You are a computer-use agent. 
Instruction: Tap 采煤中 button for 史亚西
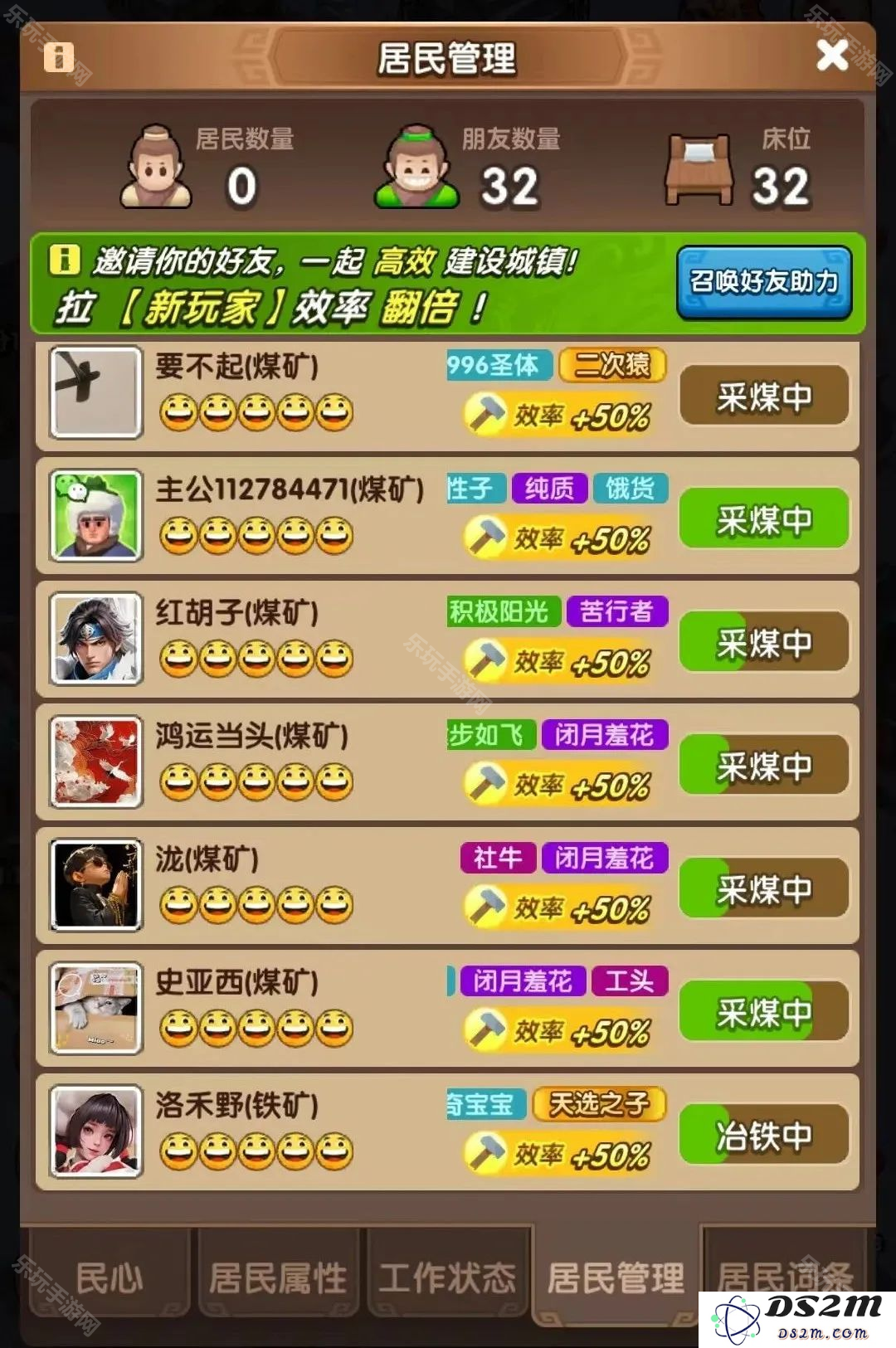(763, 1011)
